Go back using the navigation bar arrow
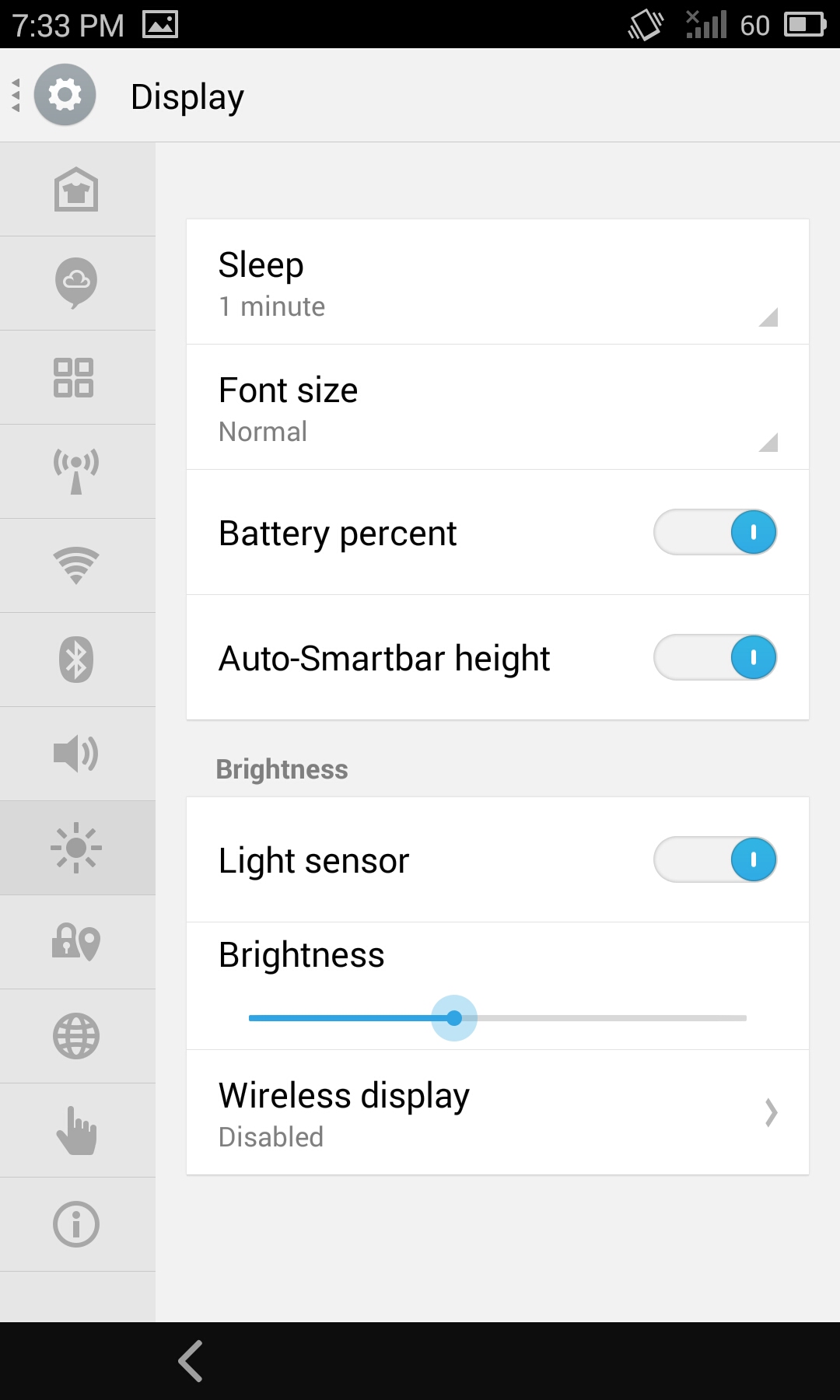Screen dimensions: 840x1400 point(191,1361)
